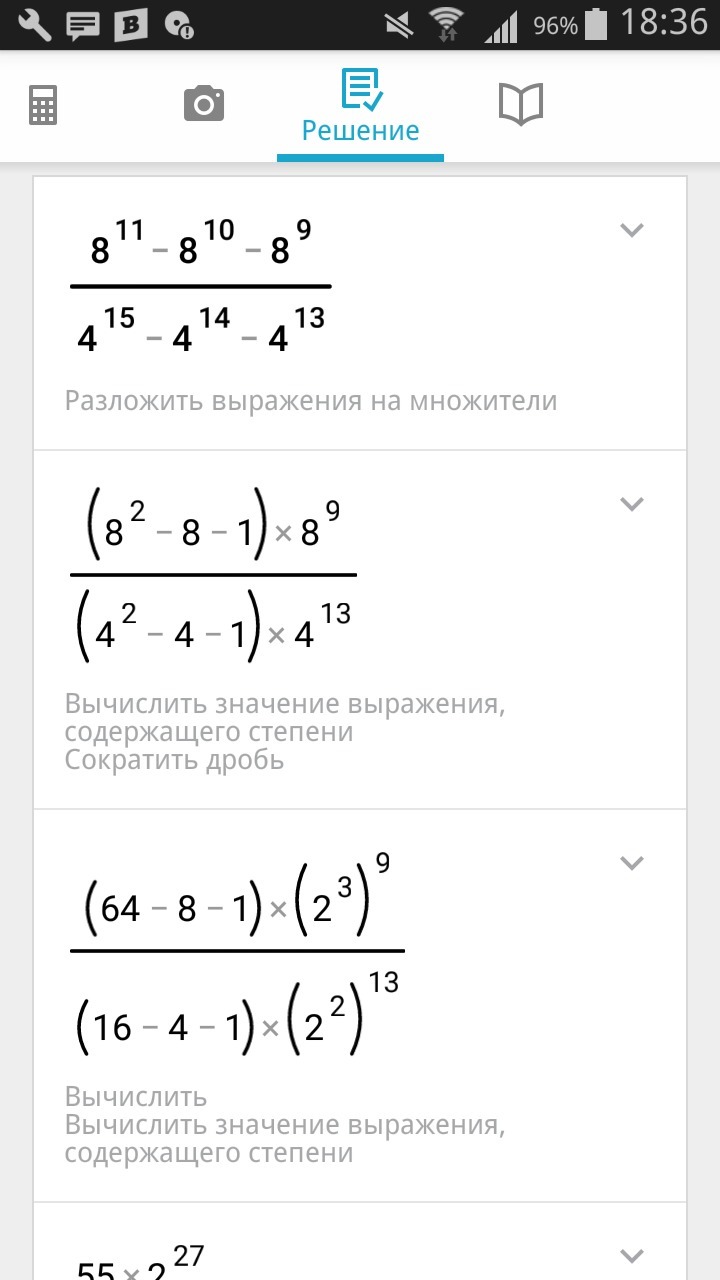Open the camera tab
This screenshot has width=720, height=1280.
204,104
